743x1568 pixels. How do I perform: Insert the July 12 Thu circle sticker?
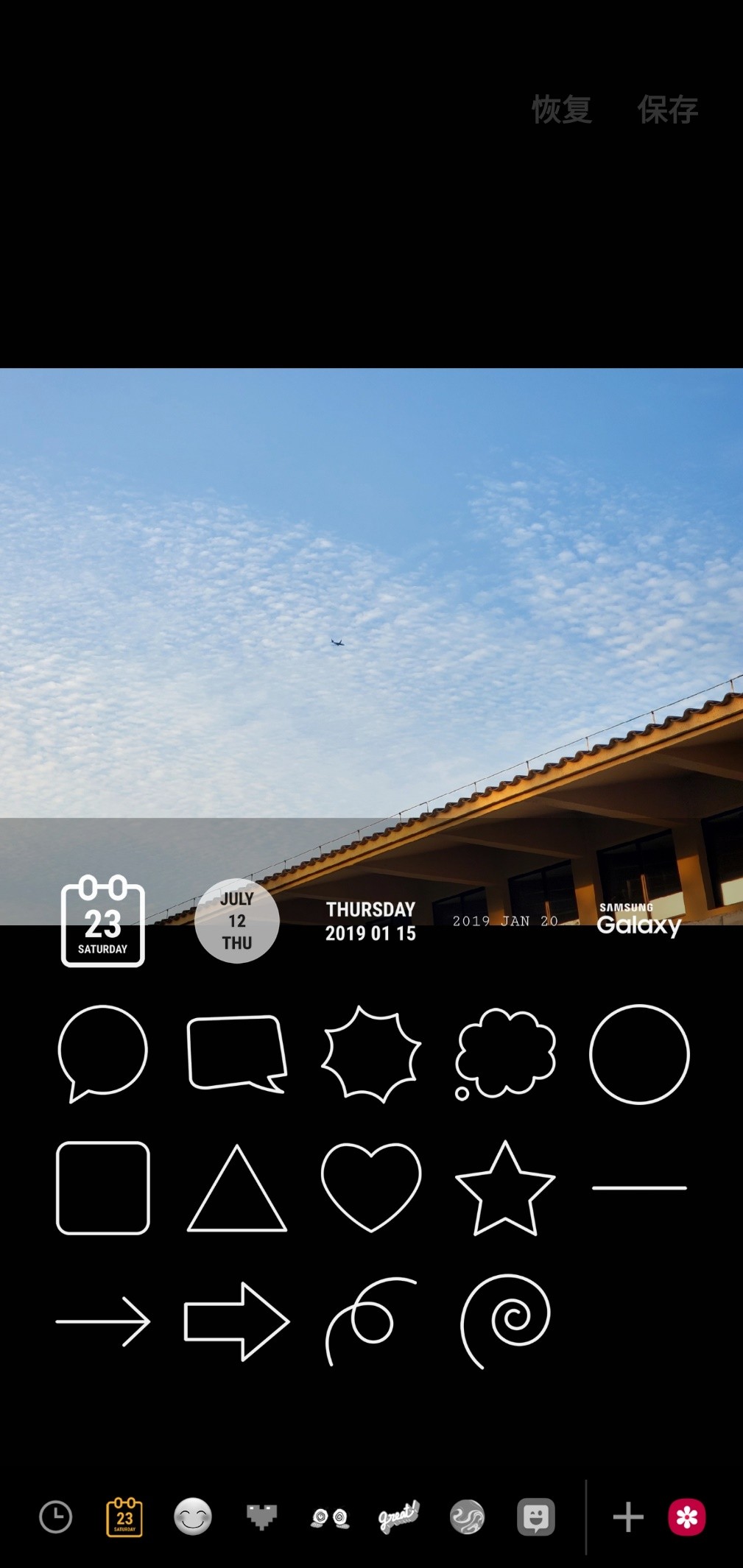tap(236, 921)
